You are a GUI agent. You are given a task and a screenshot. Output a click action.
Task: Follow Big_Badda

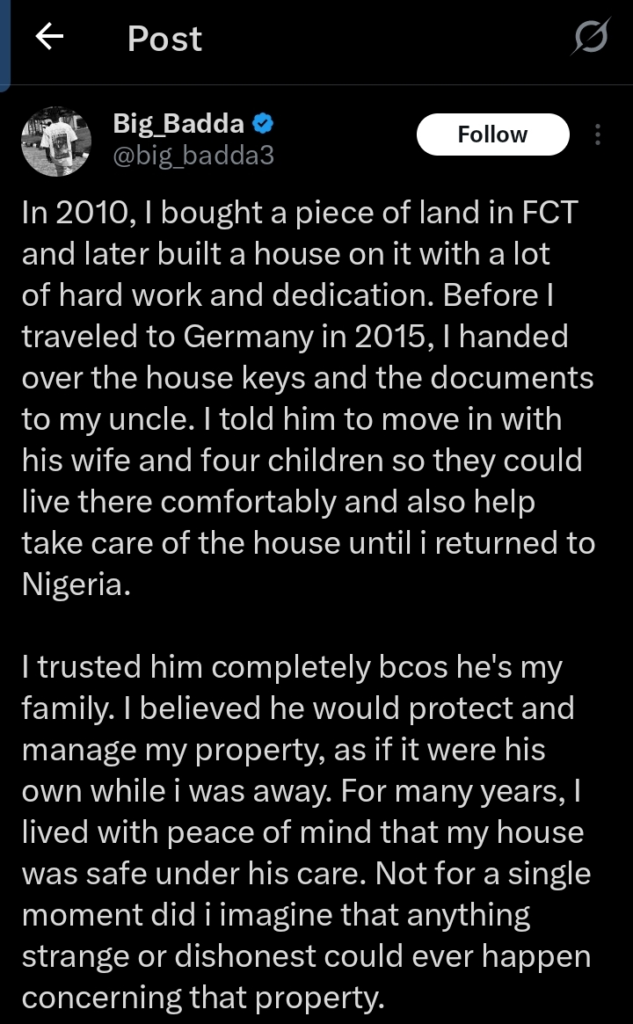tap(492, 135)
